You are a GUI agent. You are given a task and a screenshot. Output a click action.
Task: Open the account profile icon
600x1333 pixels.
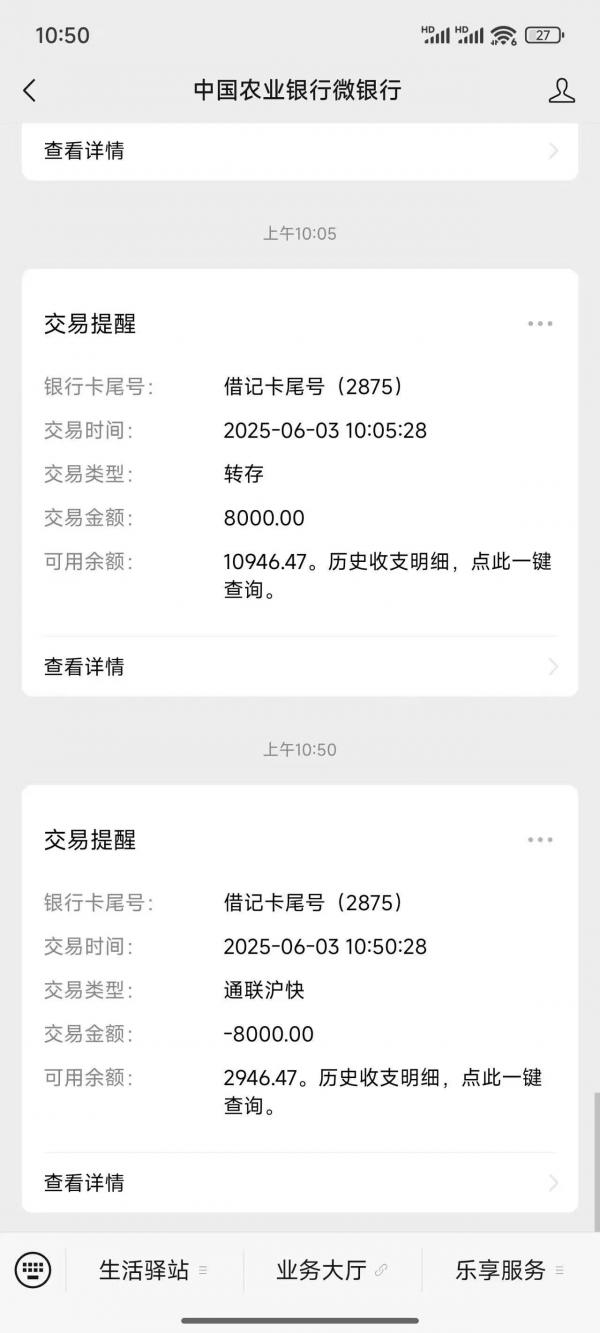click(x=562, y=90)
